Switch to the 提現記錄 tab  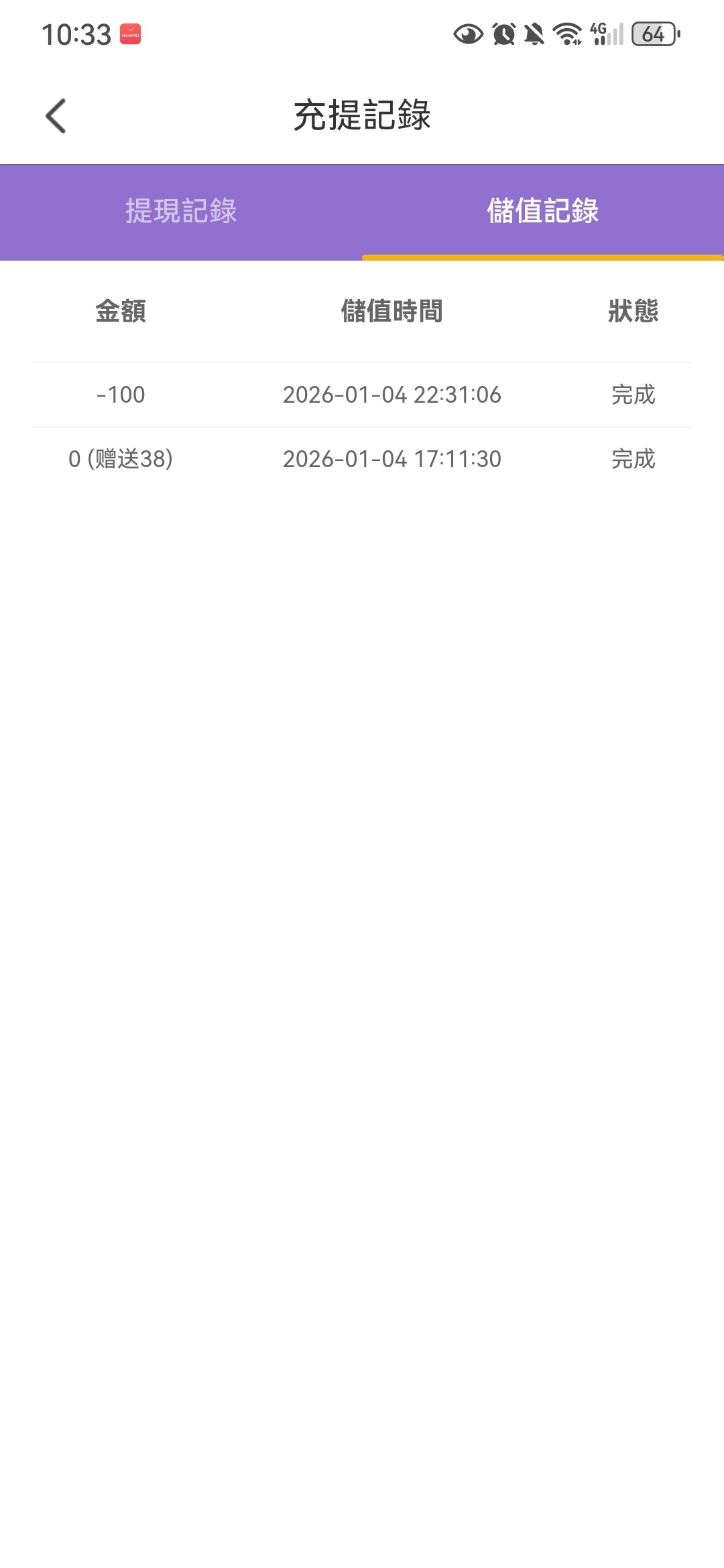coord(181,211)
